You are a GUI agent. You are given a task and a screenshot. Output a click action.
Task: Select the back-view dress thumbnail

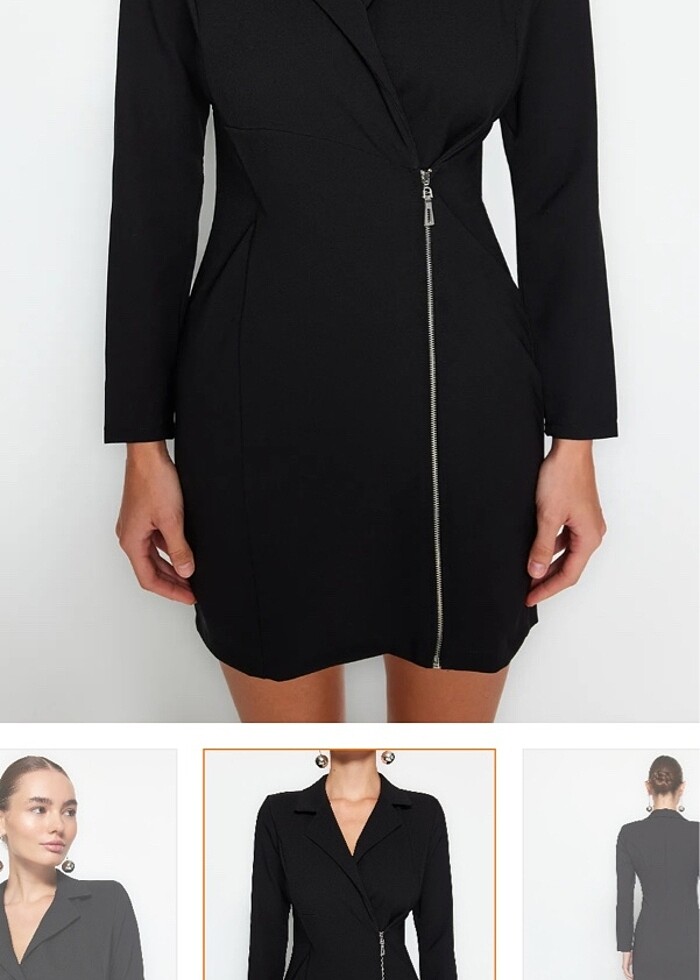pyautogui.click(x=612, y=865)
